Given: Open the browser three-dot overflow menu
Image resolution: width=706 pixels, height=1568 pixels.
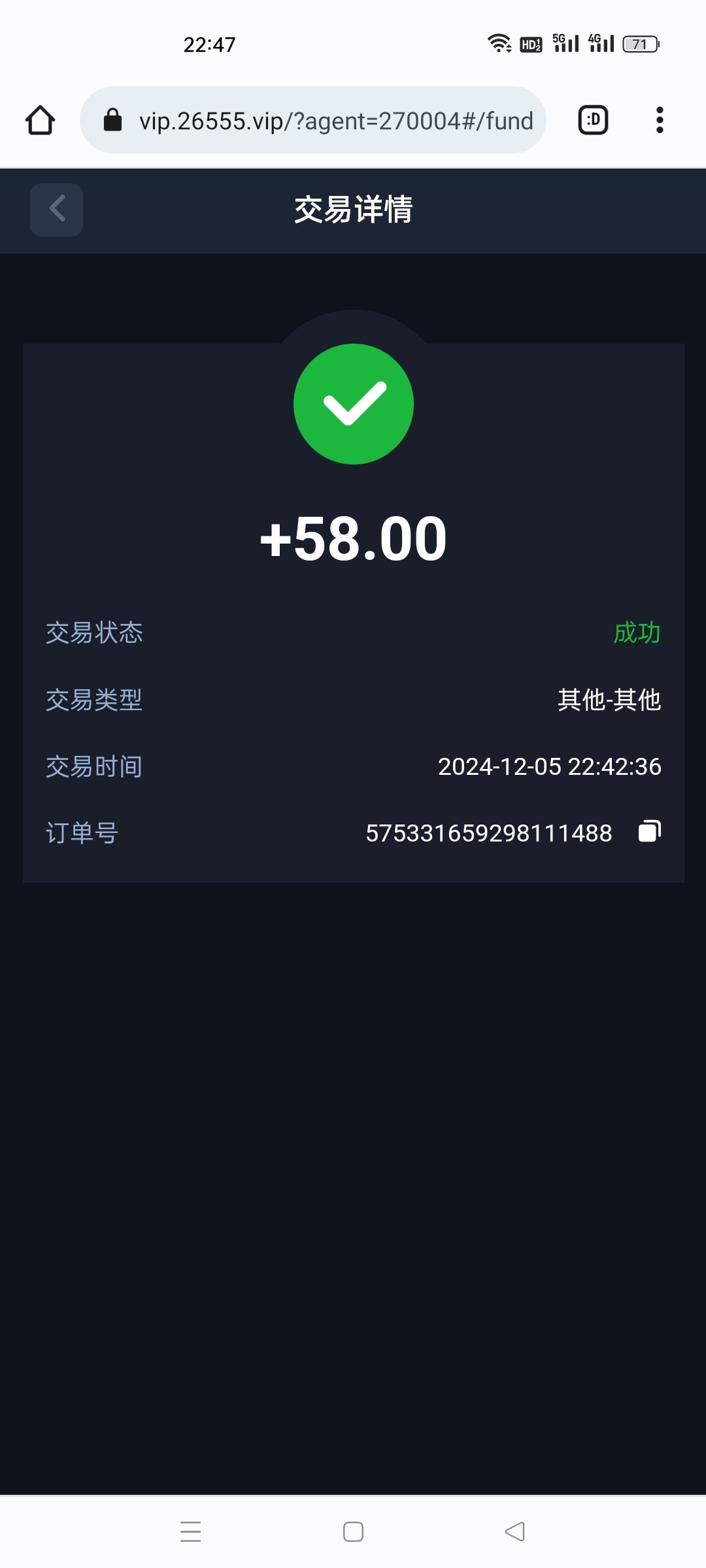Looking at the screenshot, I should [660, 120].
